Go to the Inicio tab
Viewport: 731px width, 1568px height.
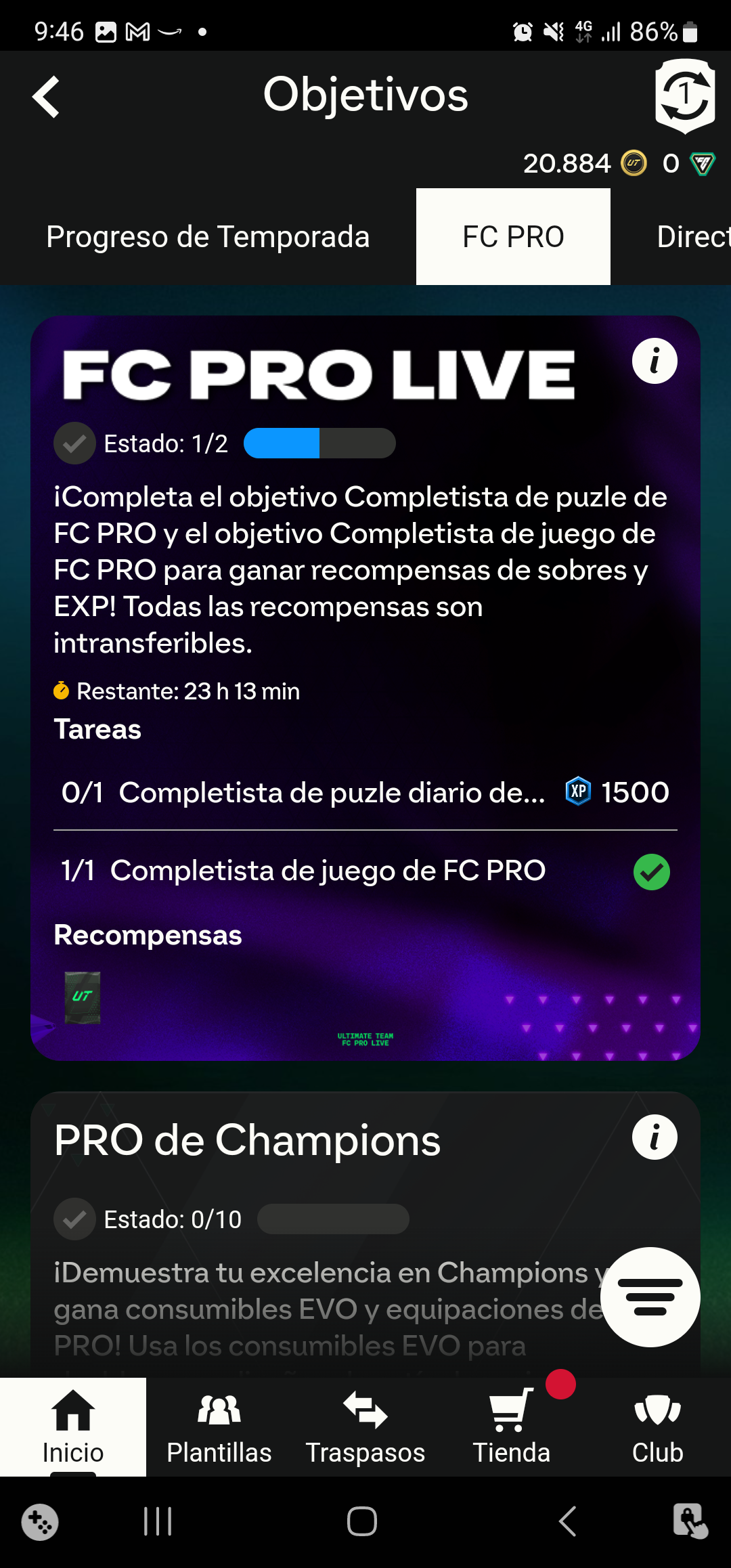pyautogui.click(x=73, y=1427)
